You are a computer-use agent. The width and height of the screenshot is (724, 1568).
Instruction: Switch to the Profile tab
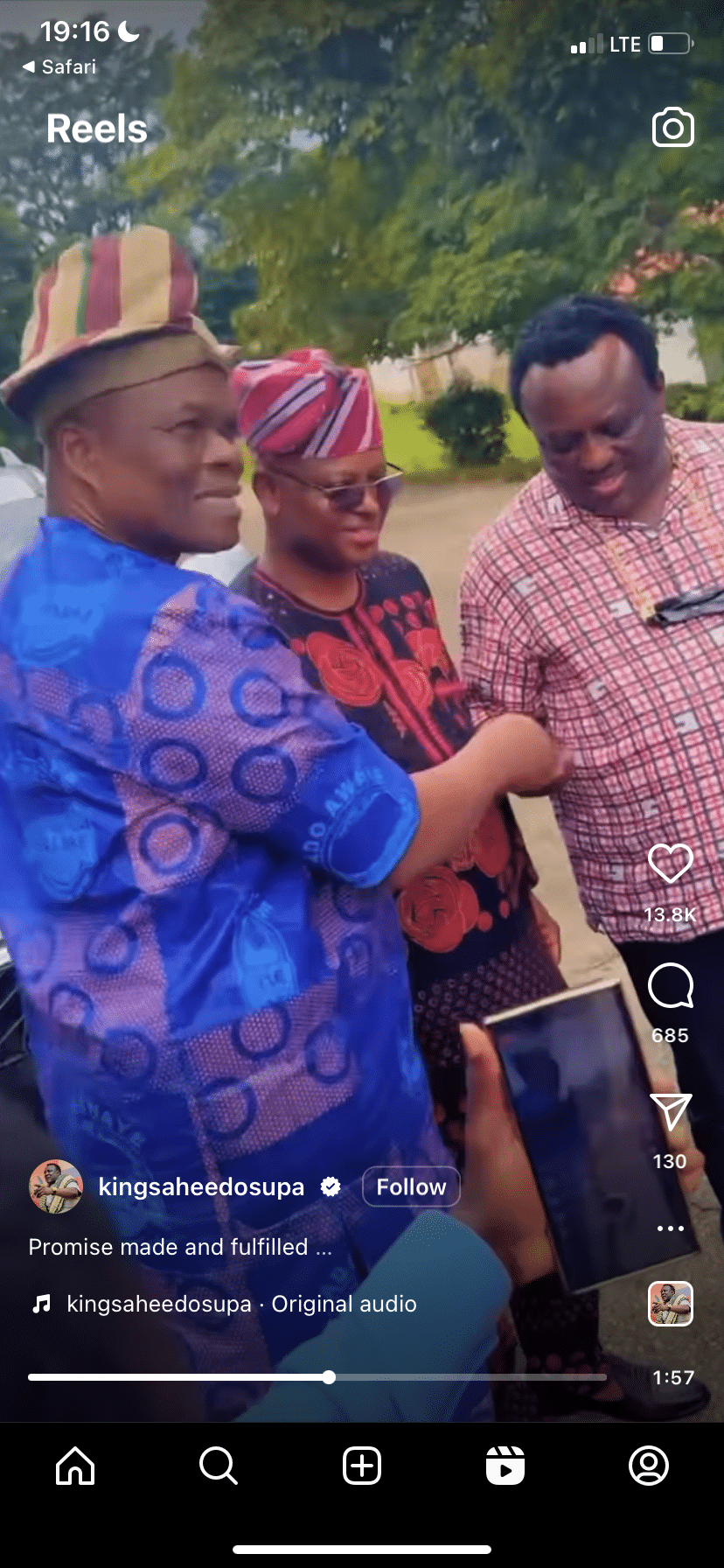click(x=649, y=1466)
